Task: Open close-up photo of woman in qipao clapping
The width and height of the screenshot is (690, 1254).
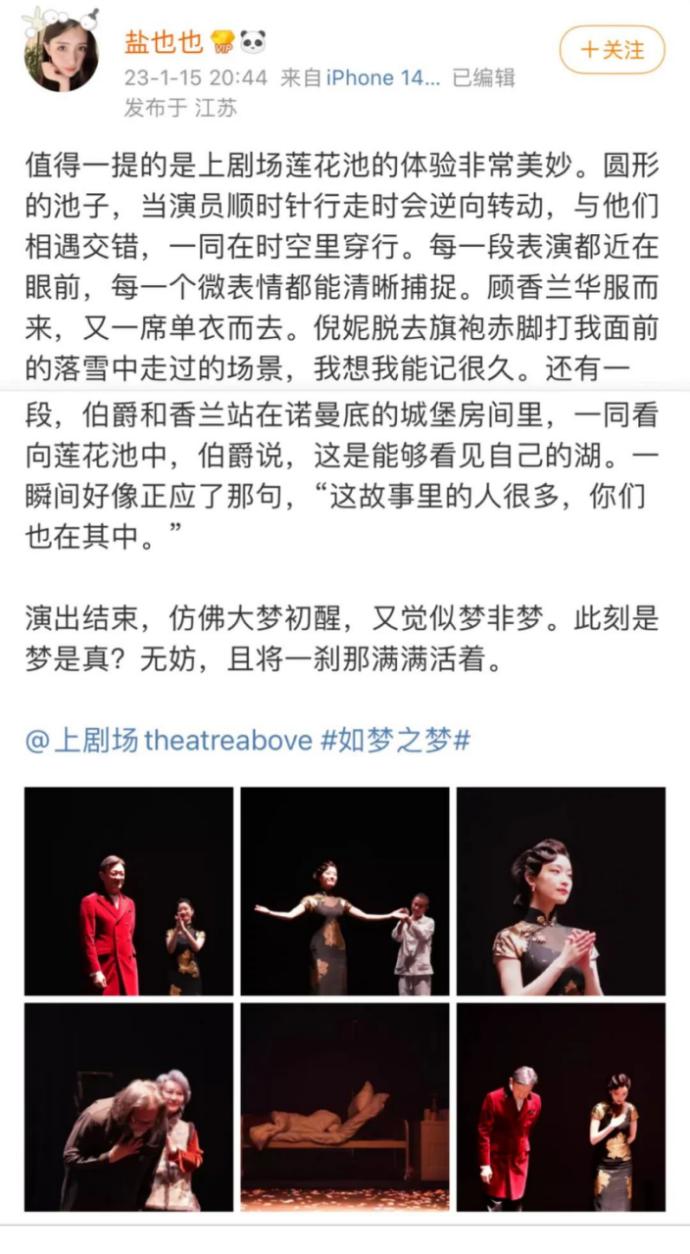Action: coord(561,891)
